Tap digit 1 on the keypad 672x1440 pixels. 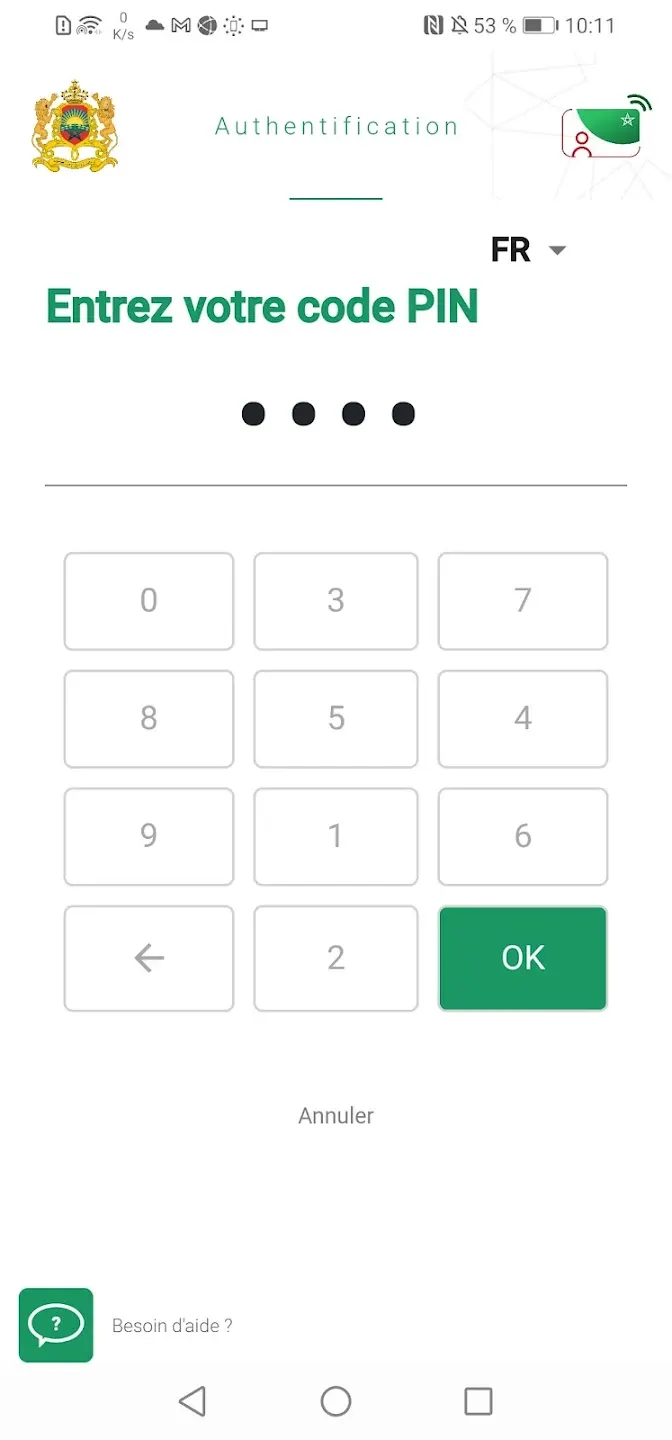336,836
